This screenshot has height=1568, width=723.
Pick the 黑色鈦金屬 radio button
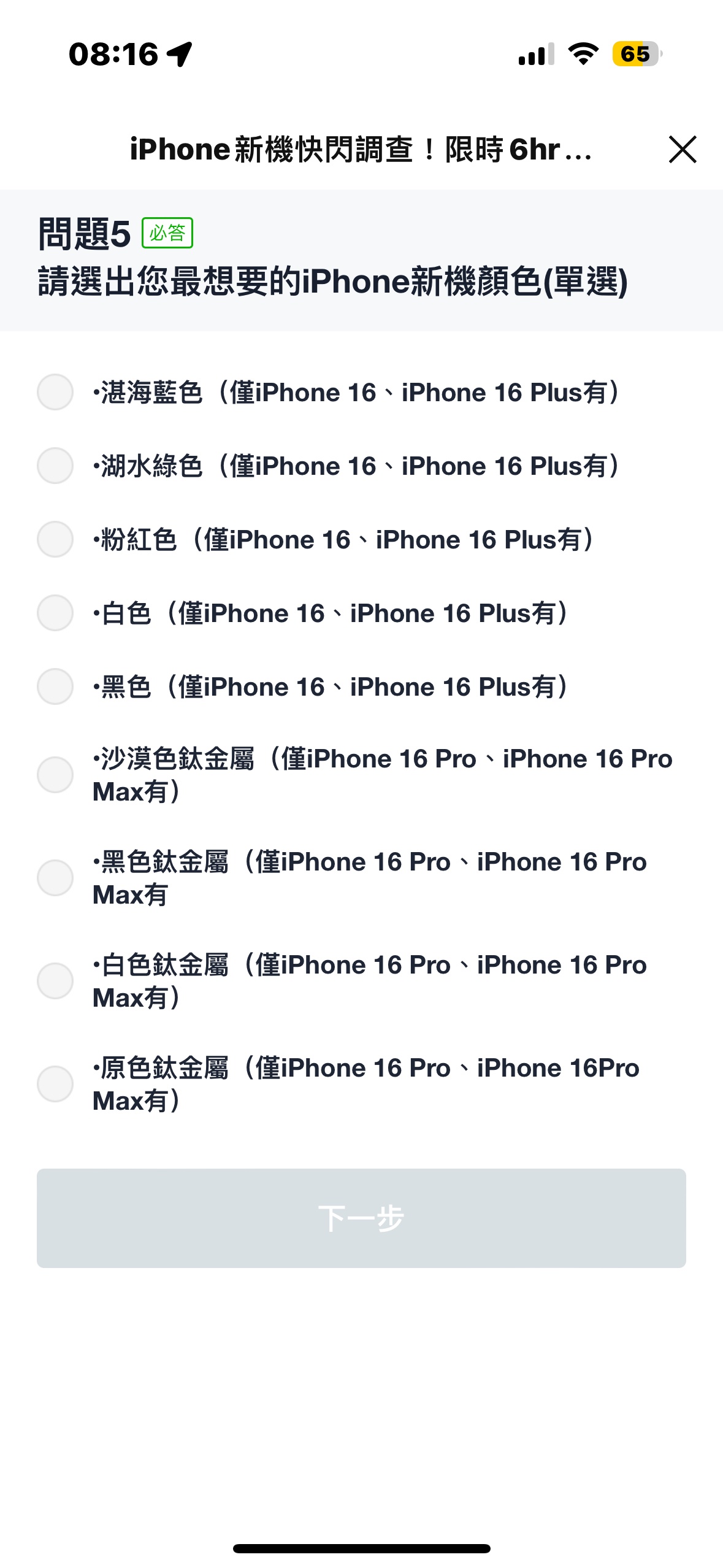coord(55,878)
